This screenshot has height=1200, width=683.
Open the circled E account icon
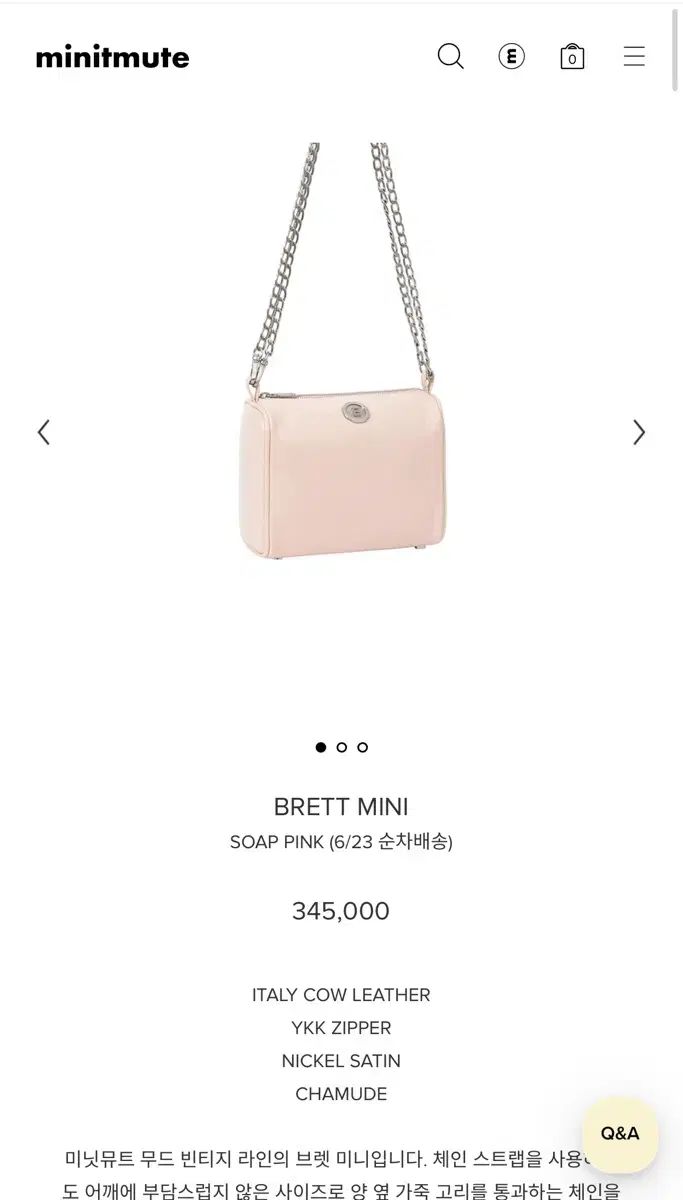coord(511,57)
